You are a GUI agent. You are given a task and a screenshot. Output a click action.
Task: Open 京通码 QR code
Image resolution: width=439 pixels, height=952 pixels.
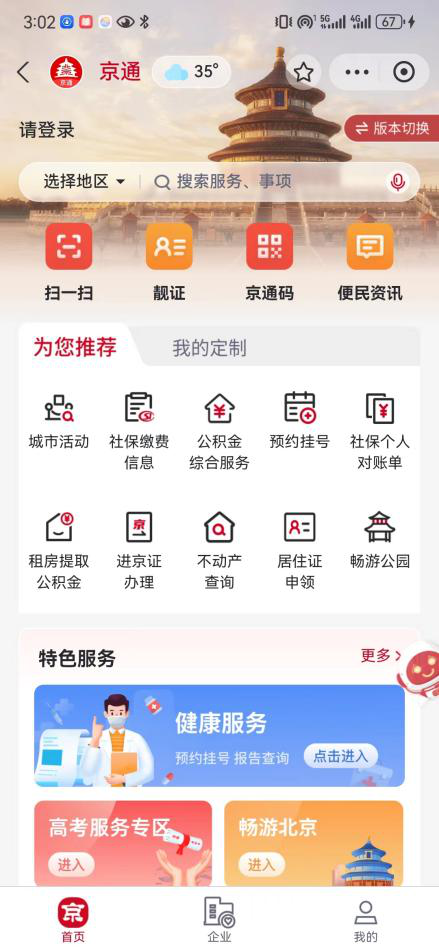270,262
